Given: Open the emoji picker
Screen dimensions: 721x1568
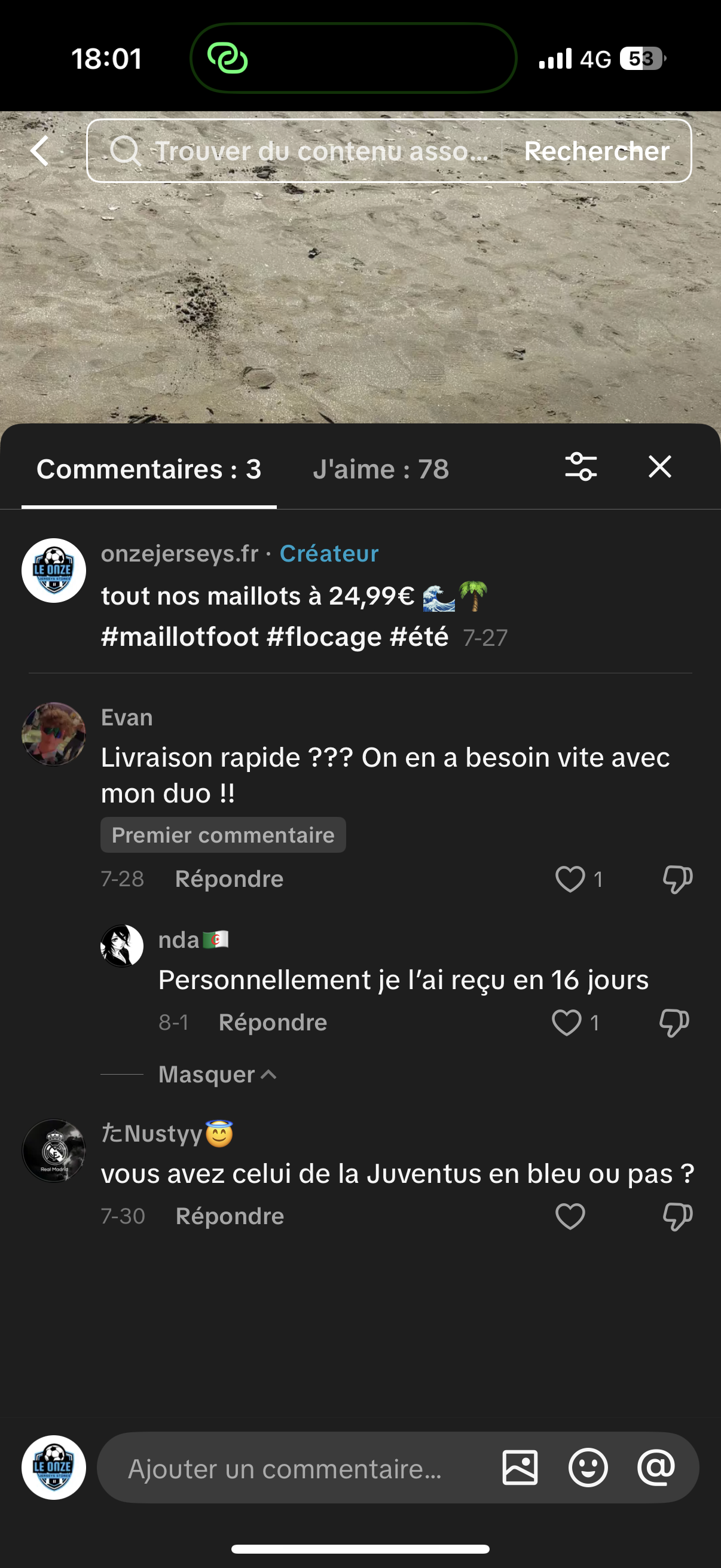Looking at the screenshot, I should 588,1468.
